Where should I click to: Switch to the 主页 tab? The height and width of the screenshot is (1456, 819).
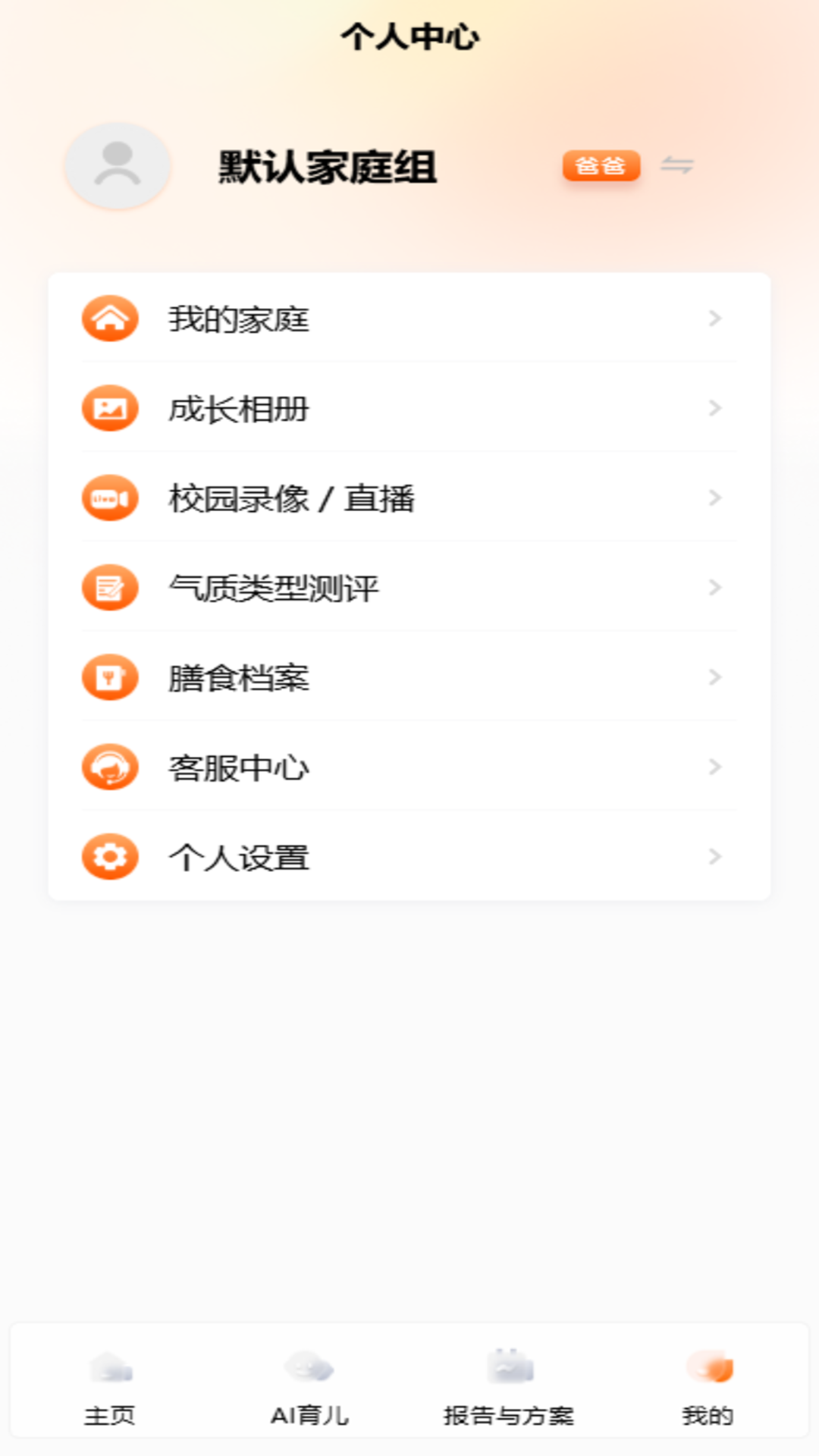click(x=111, y=1392)
